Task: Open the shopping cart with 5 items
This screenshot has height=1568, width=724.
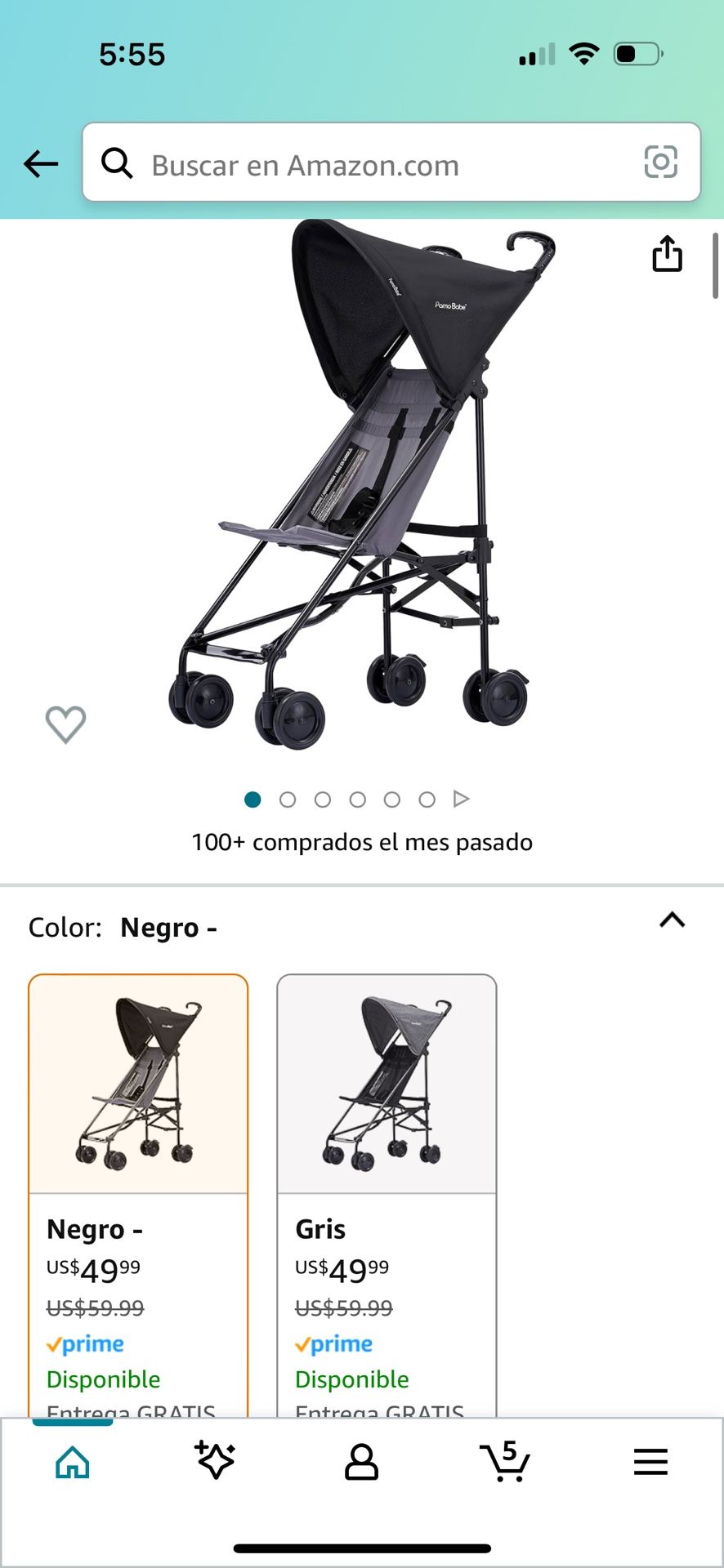Action: [505, 1461]
